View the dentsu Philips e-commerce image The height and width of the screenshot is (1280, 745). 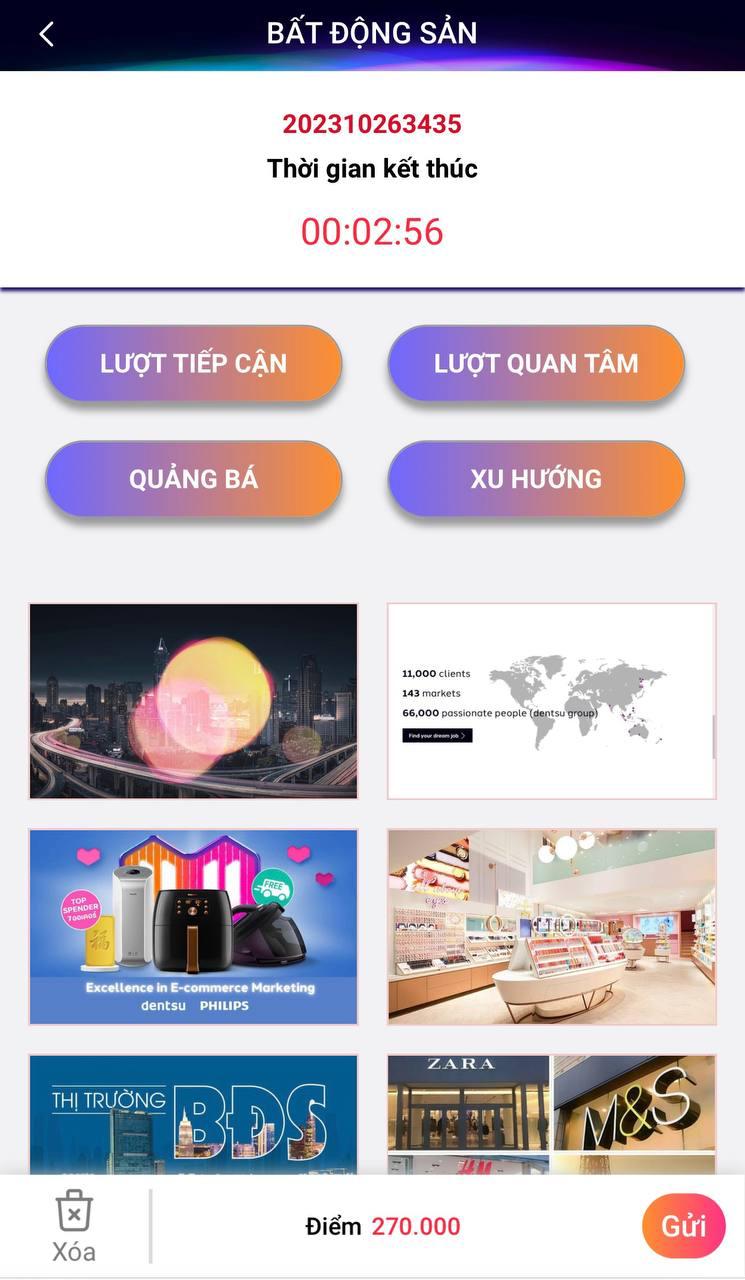(193, 926)
